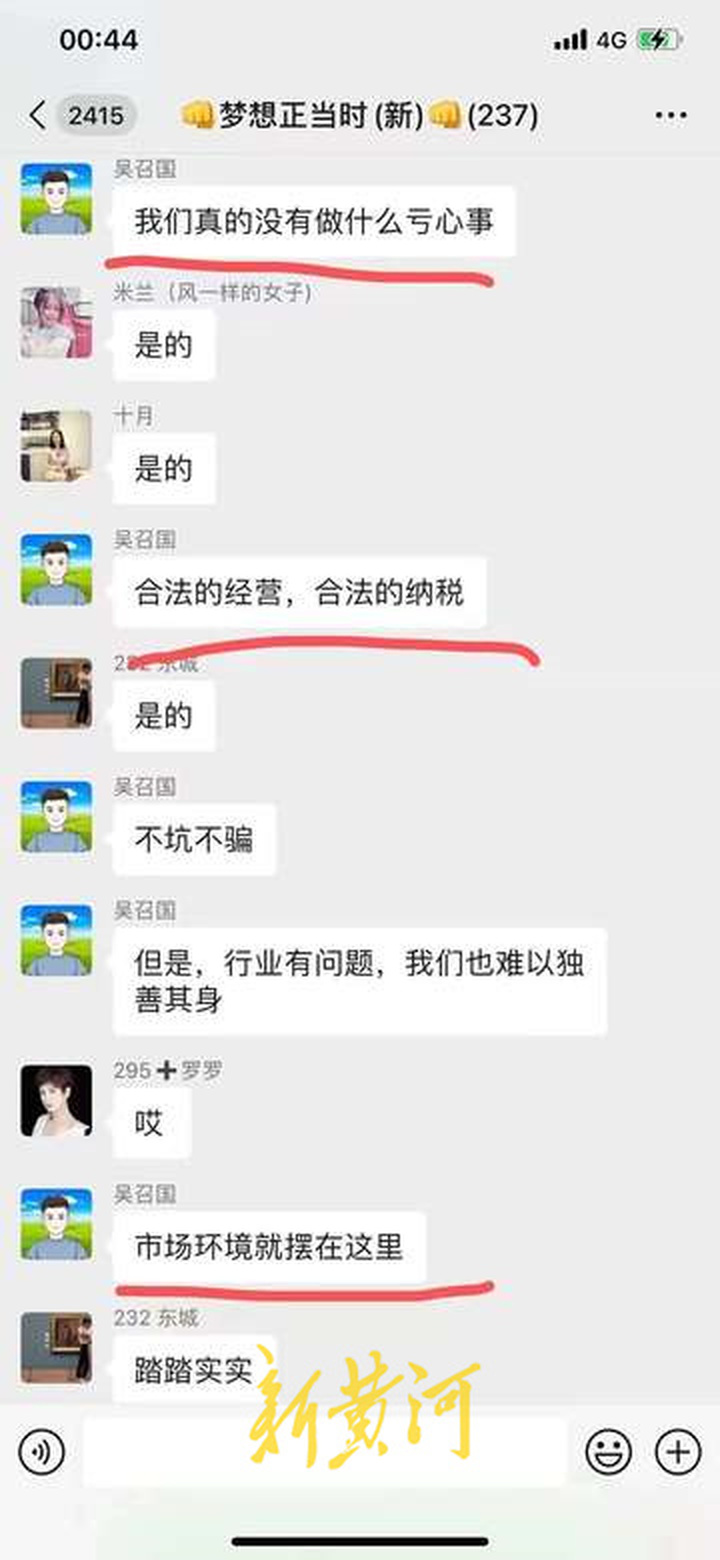Switch to voice message input
This screenshot has height=1560, width=720.
tap(41, 1451)
